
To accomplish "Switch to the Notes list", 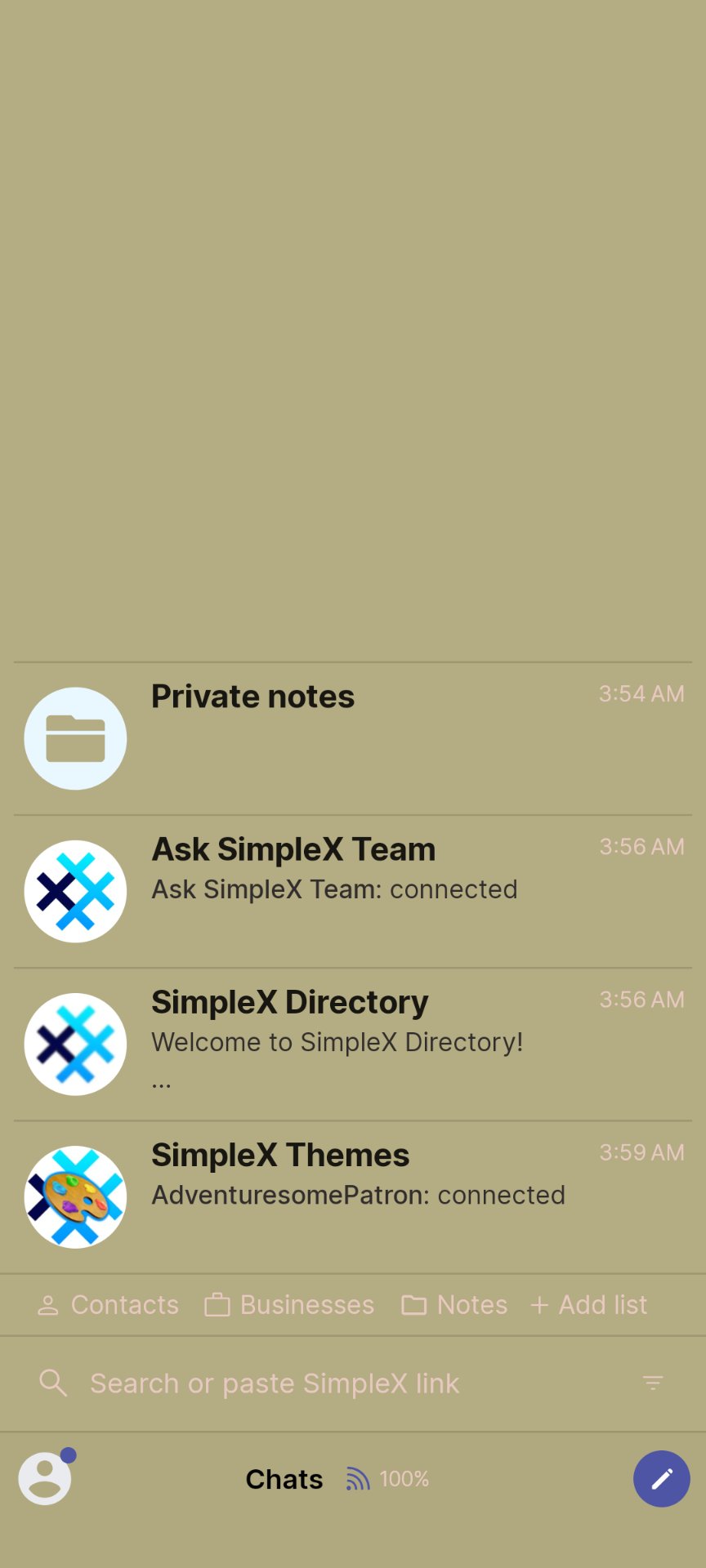I will point(455,1305).
